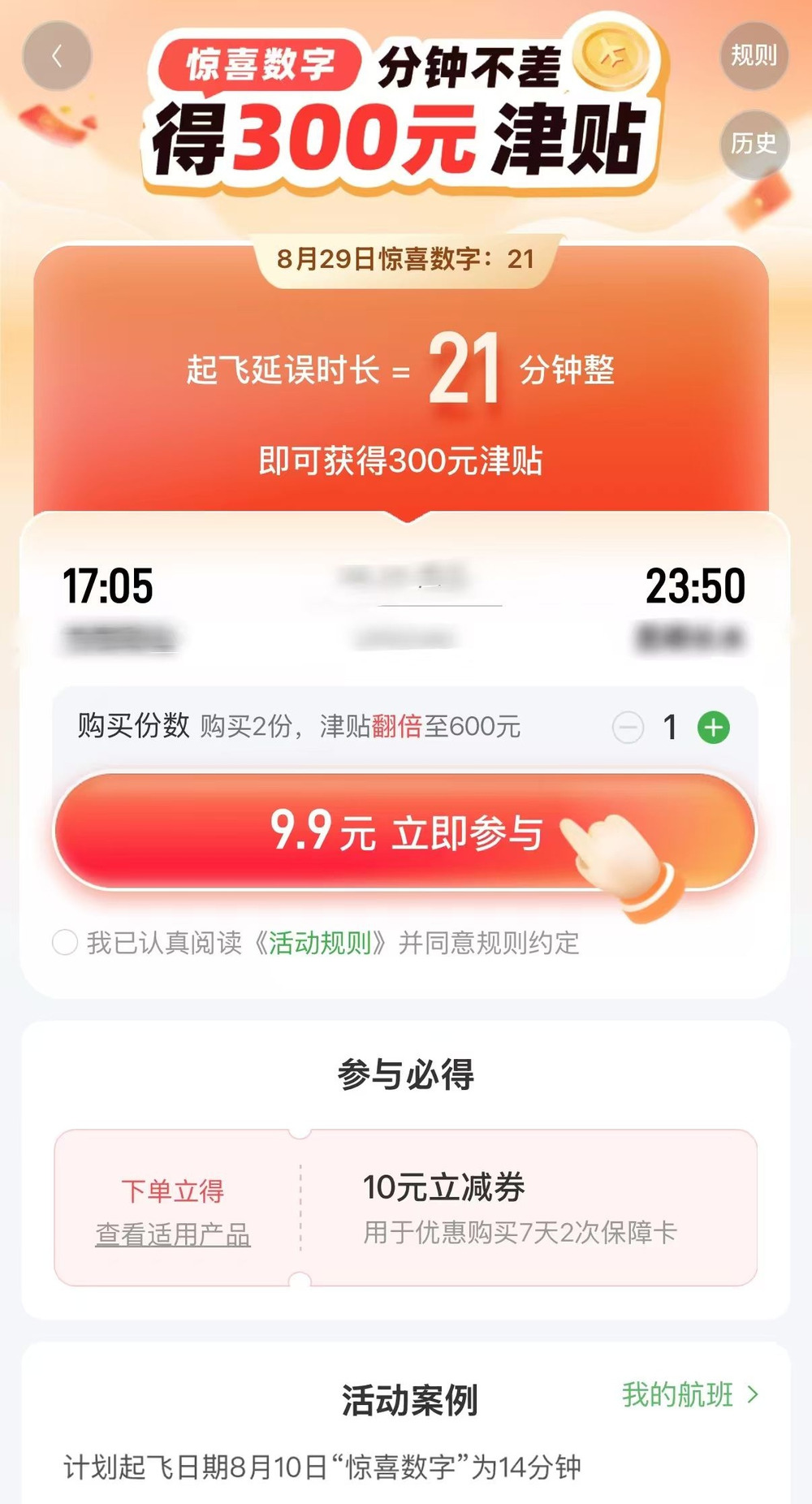The image size is (812, 1504).
Task: Check the agreement box for 活动规则
Action: [65, 942]
